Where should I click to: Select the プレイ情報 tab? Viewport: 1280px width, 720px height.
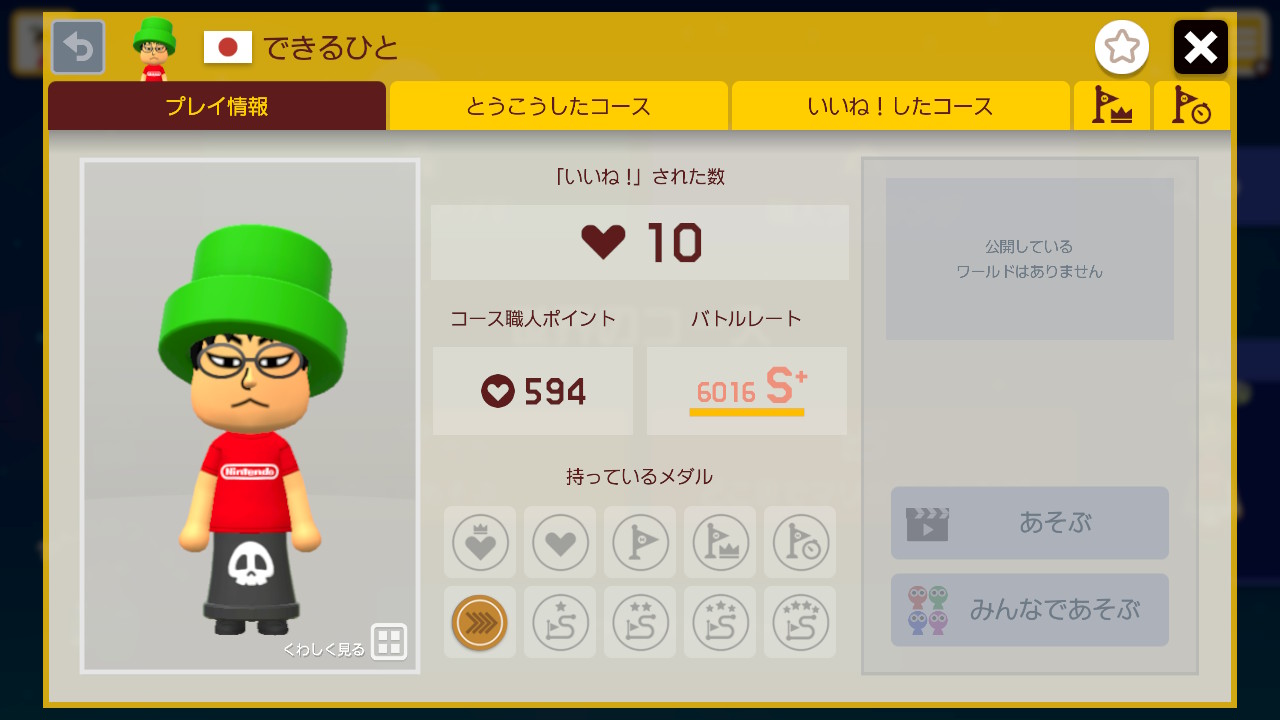click(x=216, y=107)
